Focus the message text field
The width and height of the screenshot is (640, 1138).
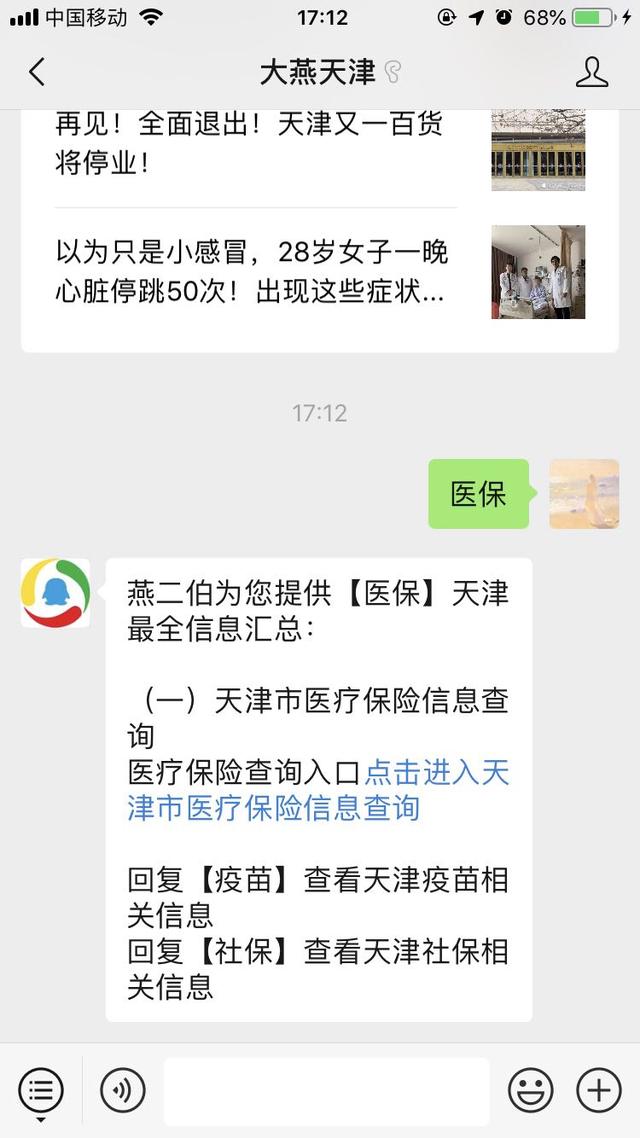tap(327, 1090)
